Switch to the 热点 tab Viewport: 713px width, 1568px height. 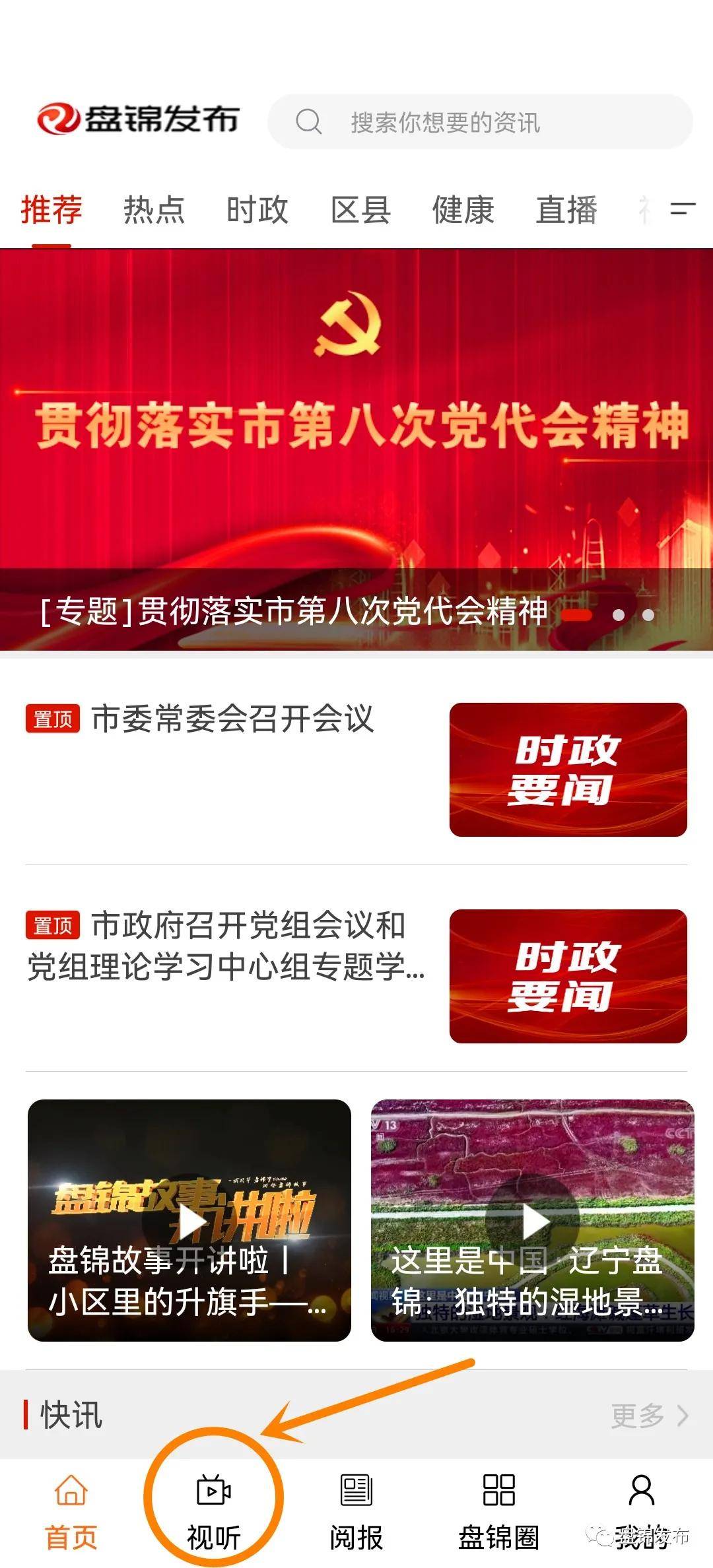click(154, 210)
